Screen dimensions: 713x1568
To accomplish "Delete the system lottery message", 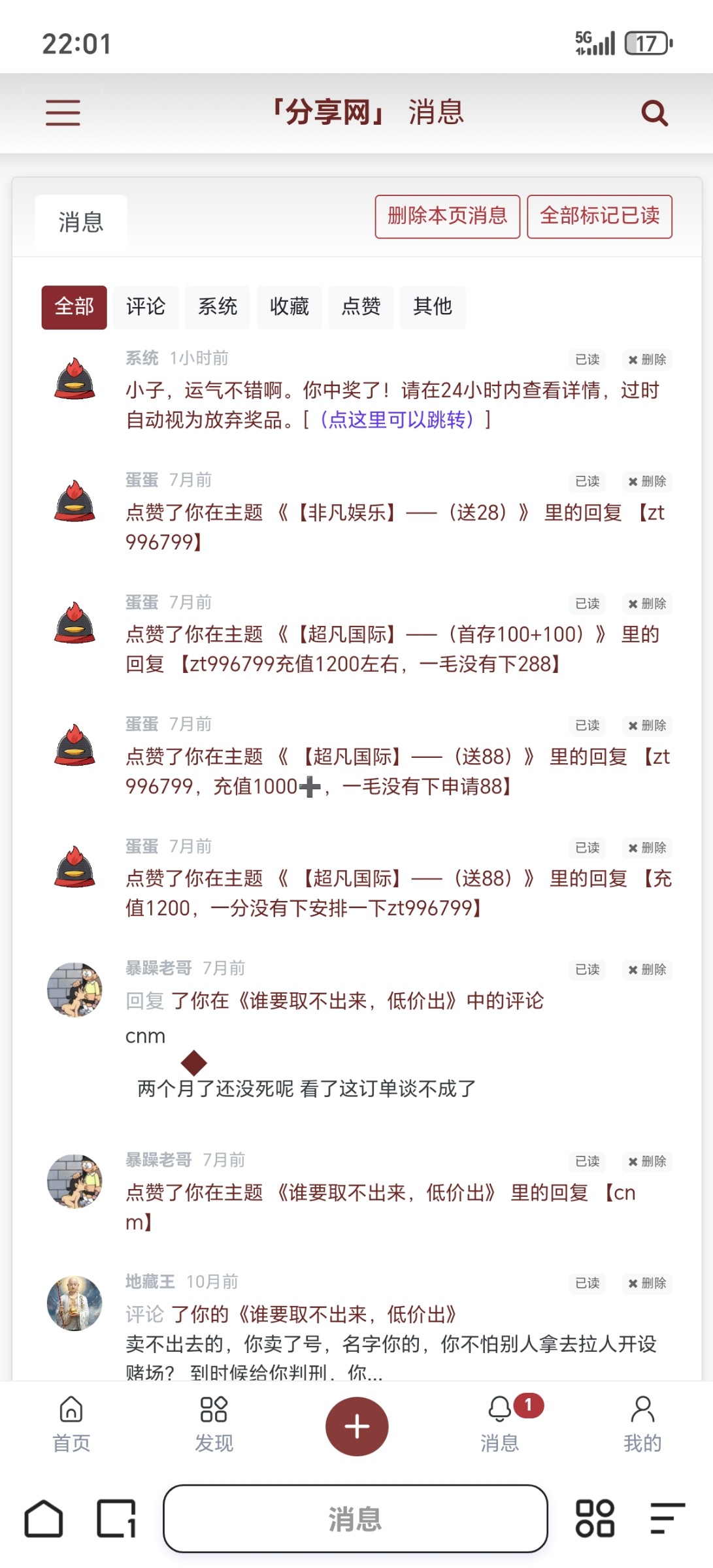I will coord(646,359).
